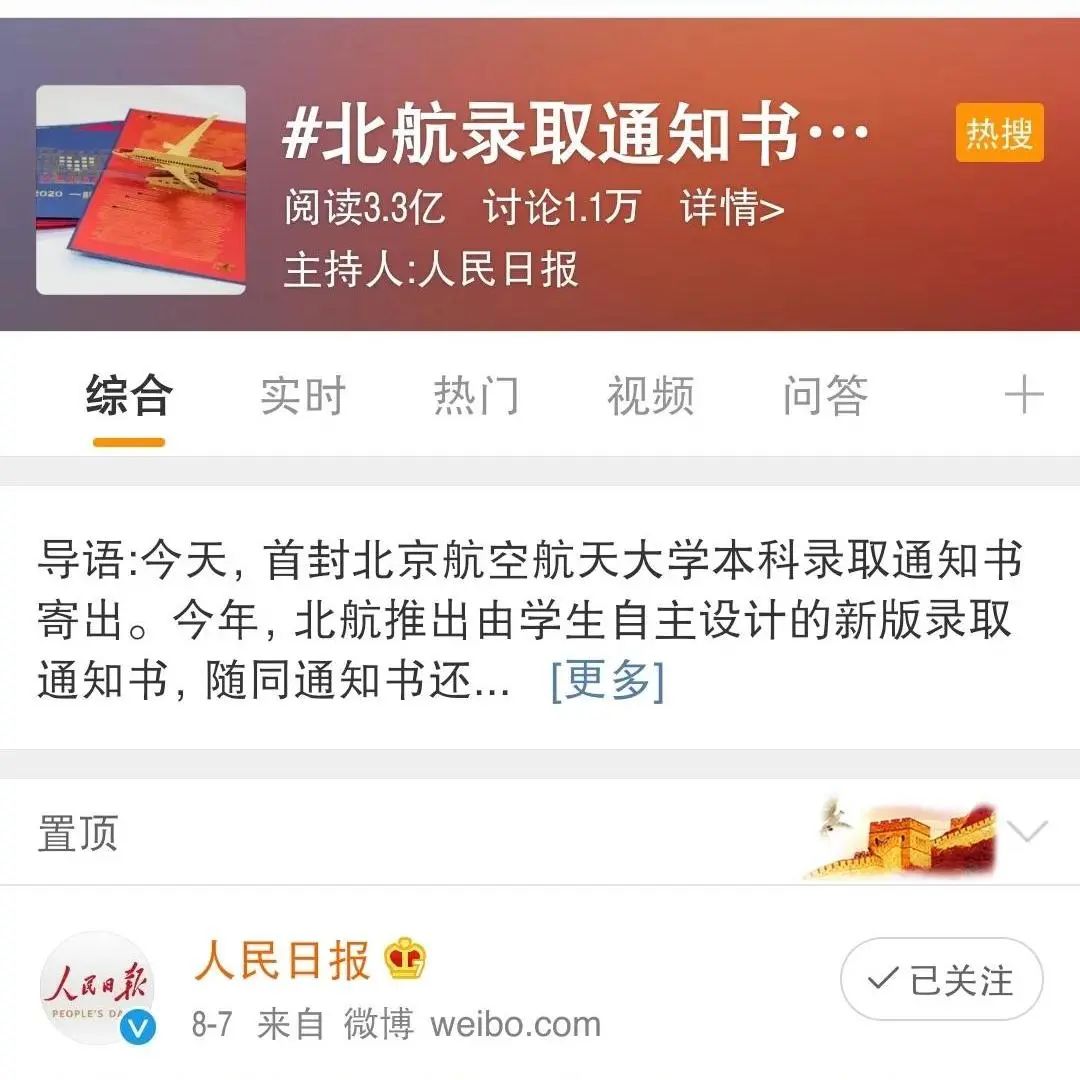Screen dimensions: 1080x1080
Task: Tap the plus icon to add tabs
Action: 1024,396
